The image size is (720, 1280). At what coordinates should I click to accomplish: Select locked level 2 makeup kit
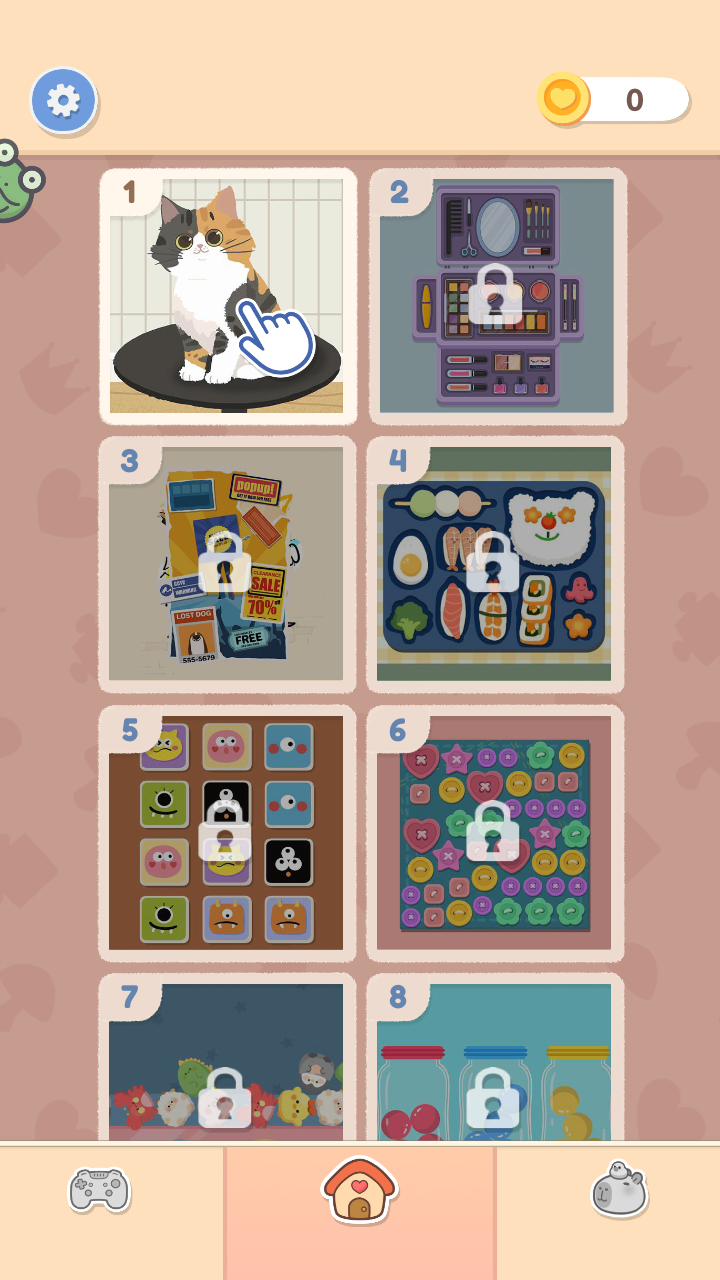coord(496,296)
